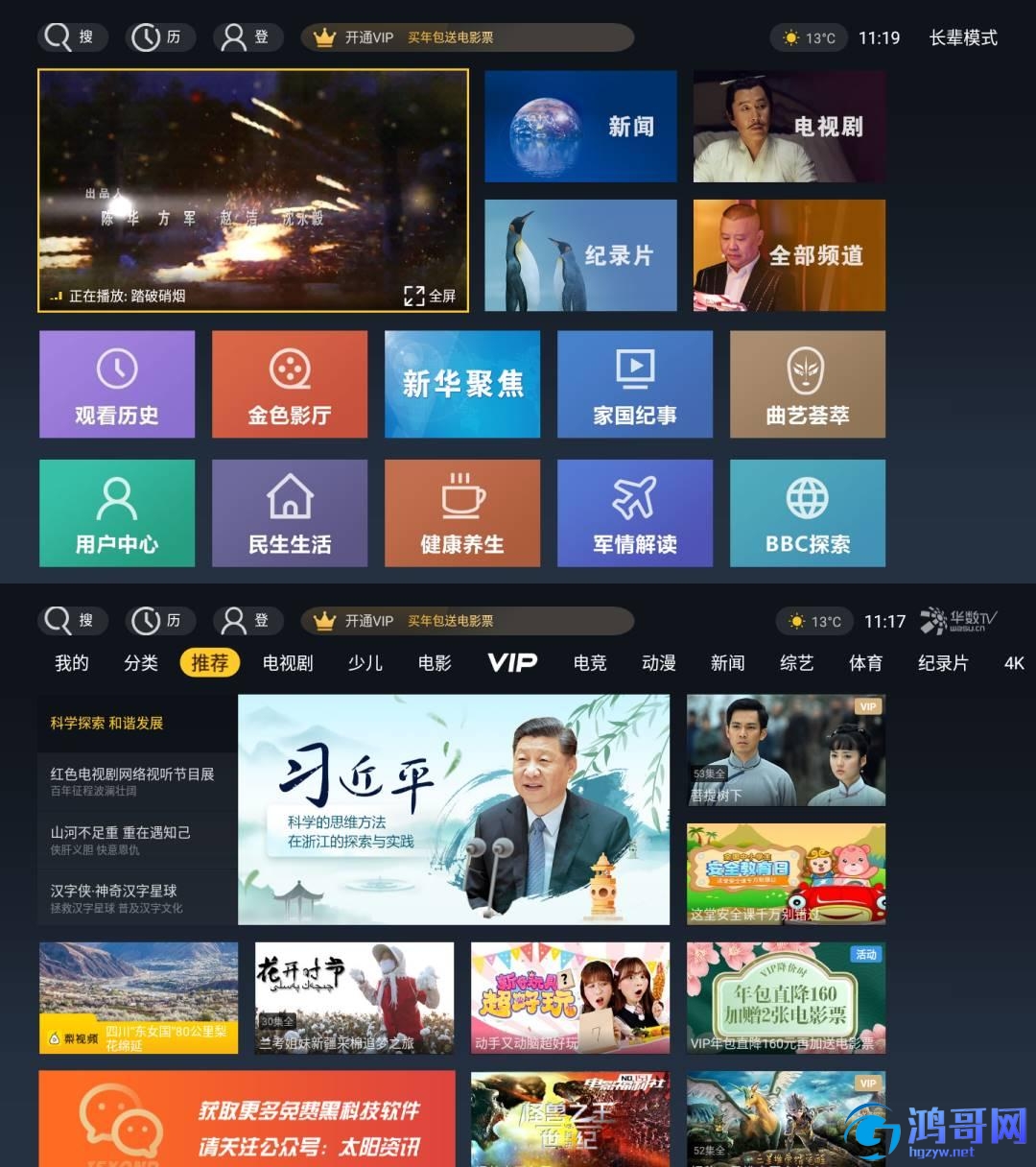The width and height of the screenshot is (1036, 1167).
Task: Browse 全部频道
Action: pyautogui.click(x=789, y=255)
